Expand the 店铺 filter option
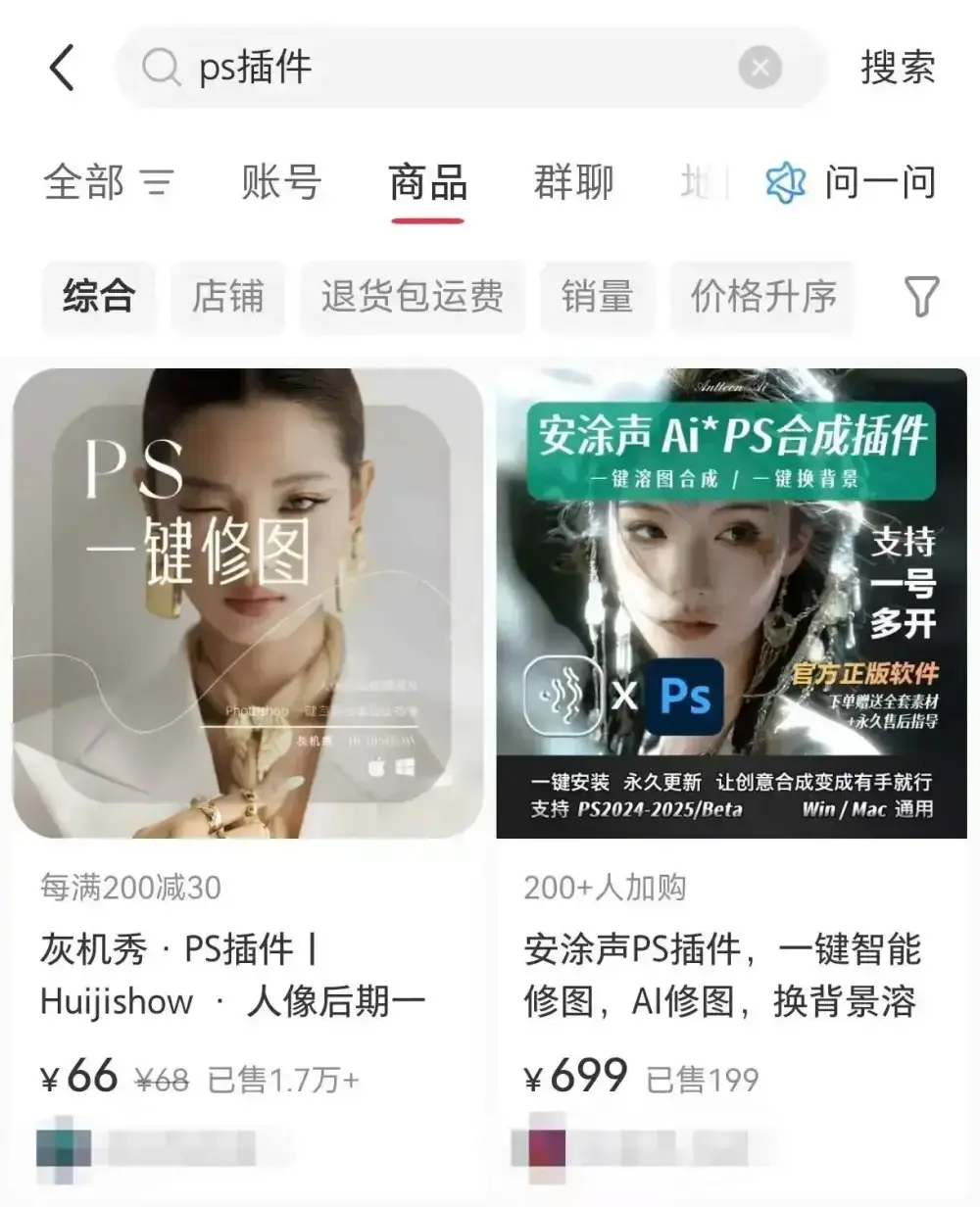The width and height of the screenshot is (980, 1207). tap(227, 297)
